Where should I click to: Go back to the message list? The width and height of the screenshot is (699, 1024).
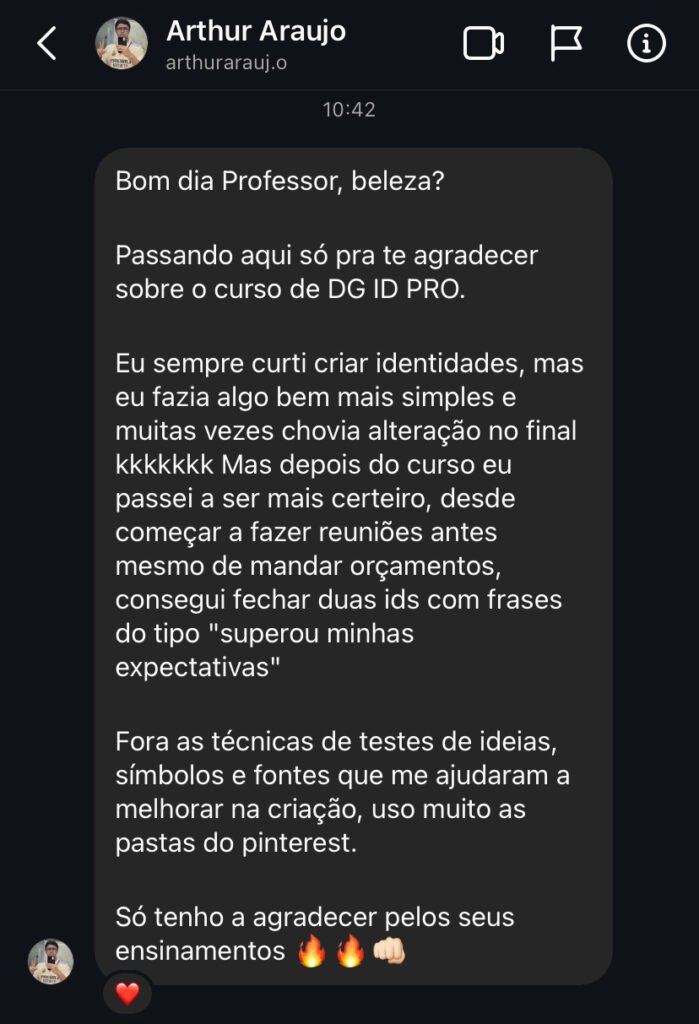[x=47, y=44]
